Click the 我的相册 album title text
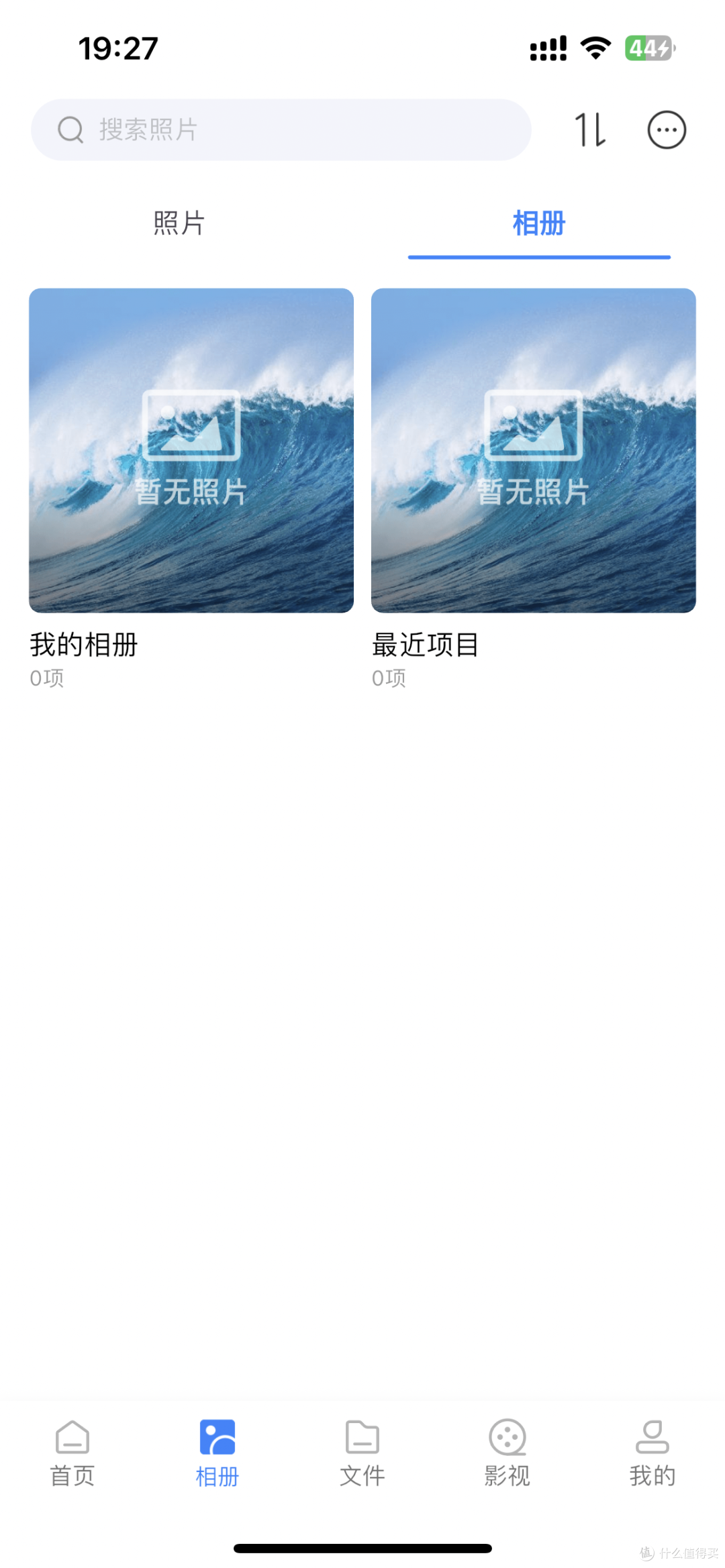 pyautogui.click(x=83, y=645)
